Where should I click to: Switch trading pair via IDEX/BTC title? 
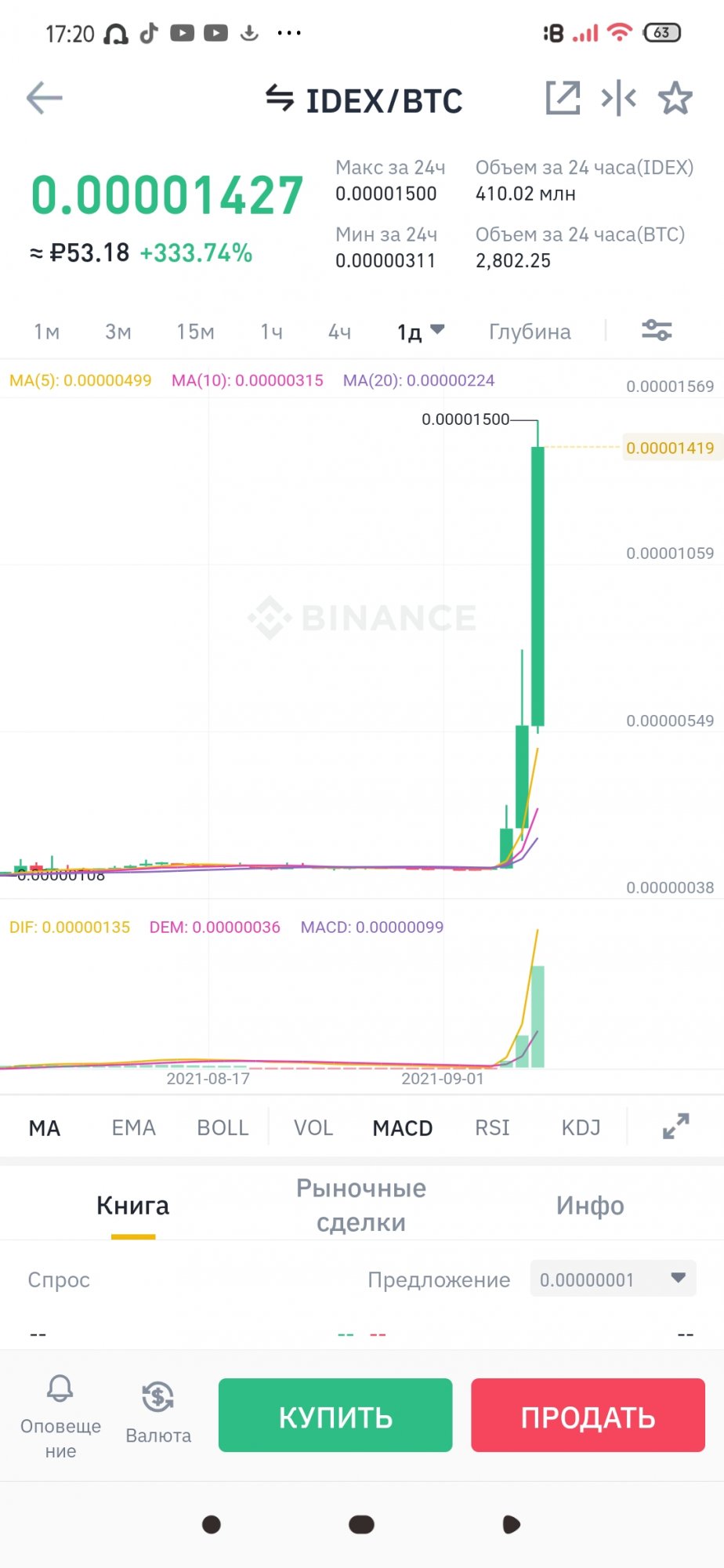[364, 100]
